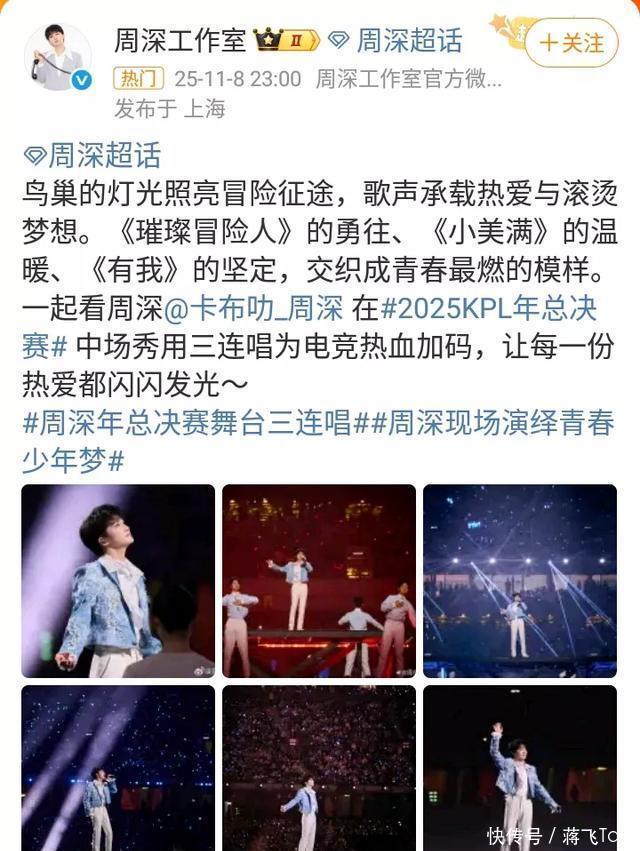Open the photo with starry audience lights
The width and height of the screenshot is (640, 851).
point(319,767)
